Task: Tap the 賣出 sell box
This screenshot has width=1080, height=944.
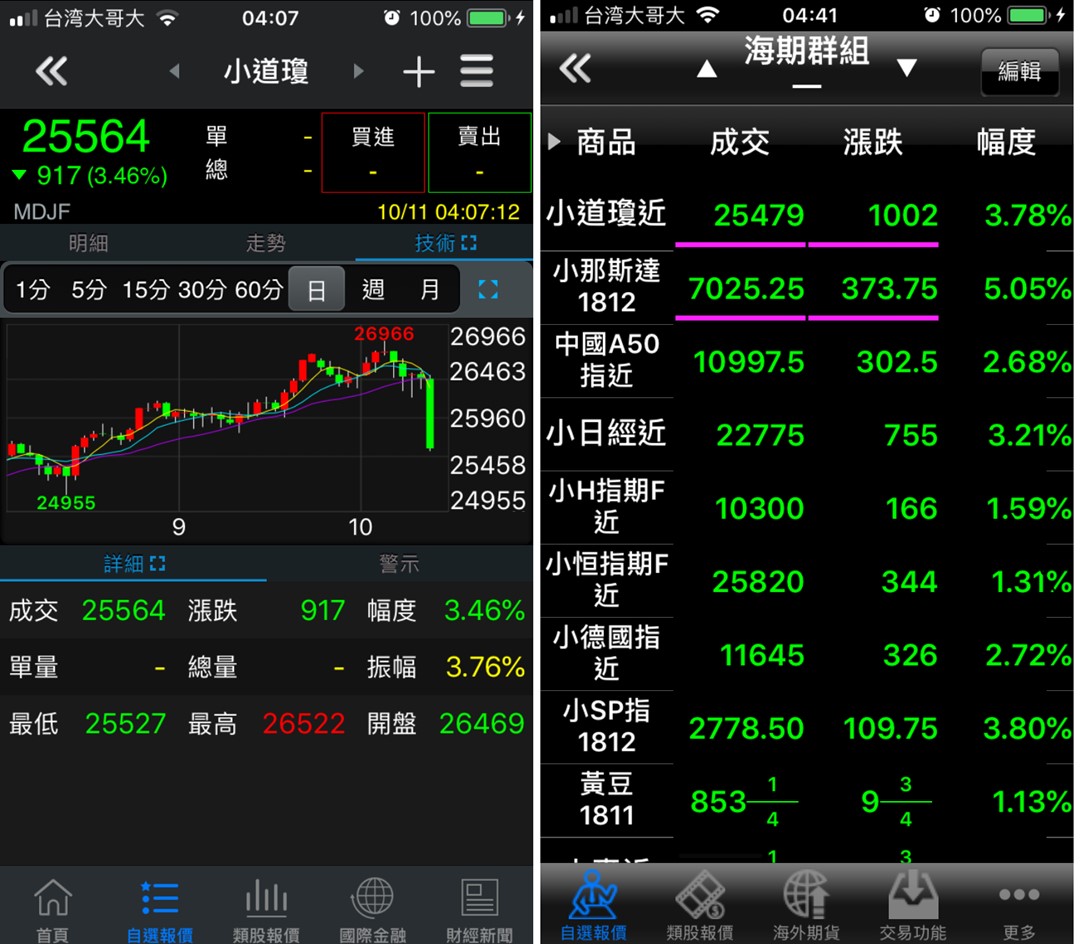Action: [x=479, y=153]
